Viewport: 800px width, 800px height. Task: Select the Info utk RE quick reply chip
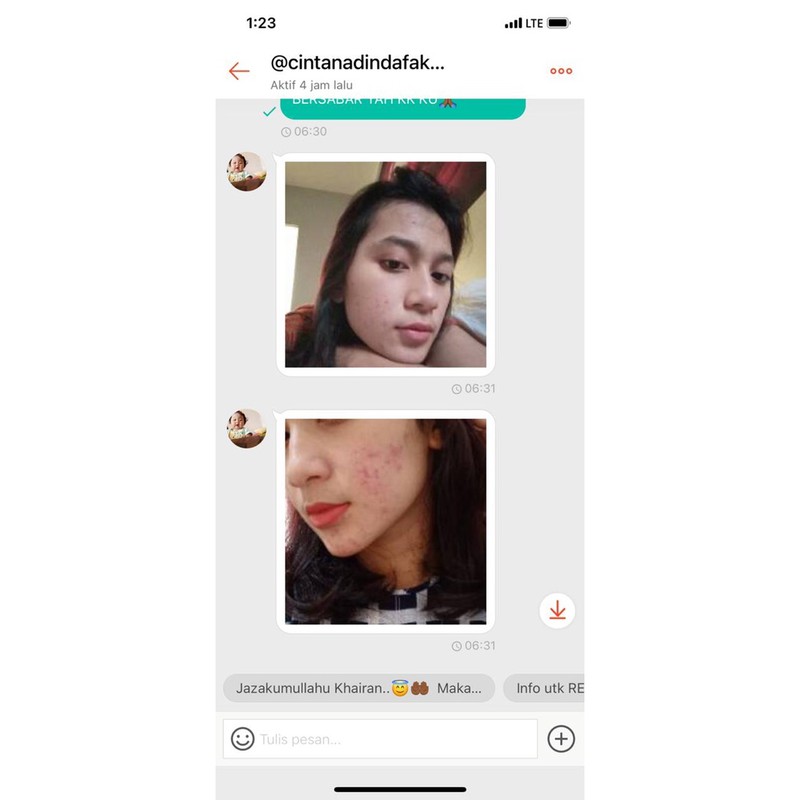(545, 688)
